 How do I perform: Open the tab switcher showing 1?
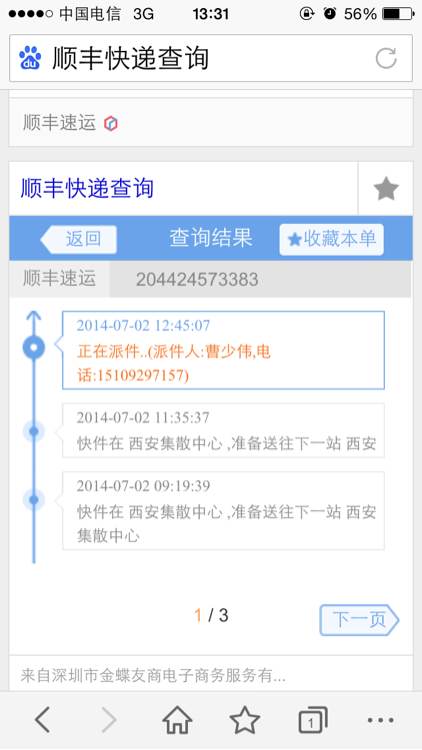coord(312,720)
